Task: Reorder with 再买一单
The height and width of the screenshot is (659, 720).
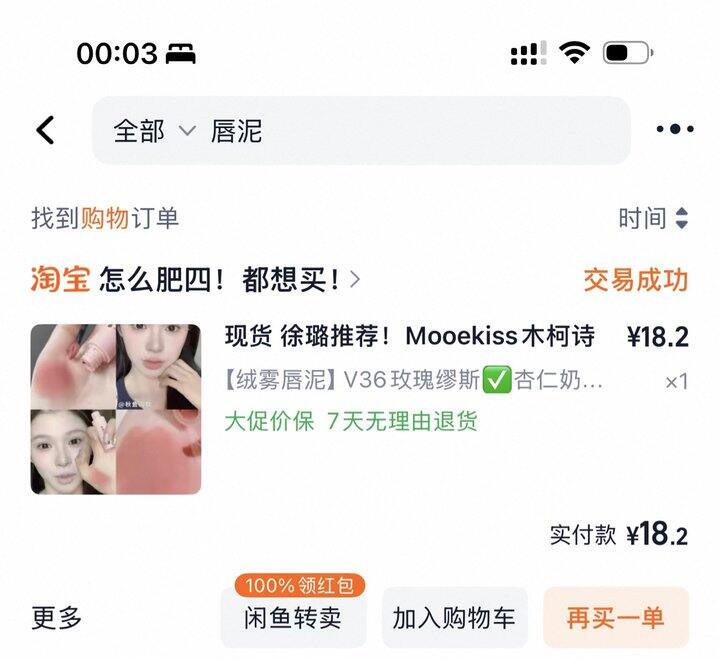Action: [x=616, y=618]
